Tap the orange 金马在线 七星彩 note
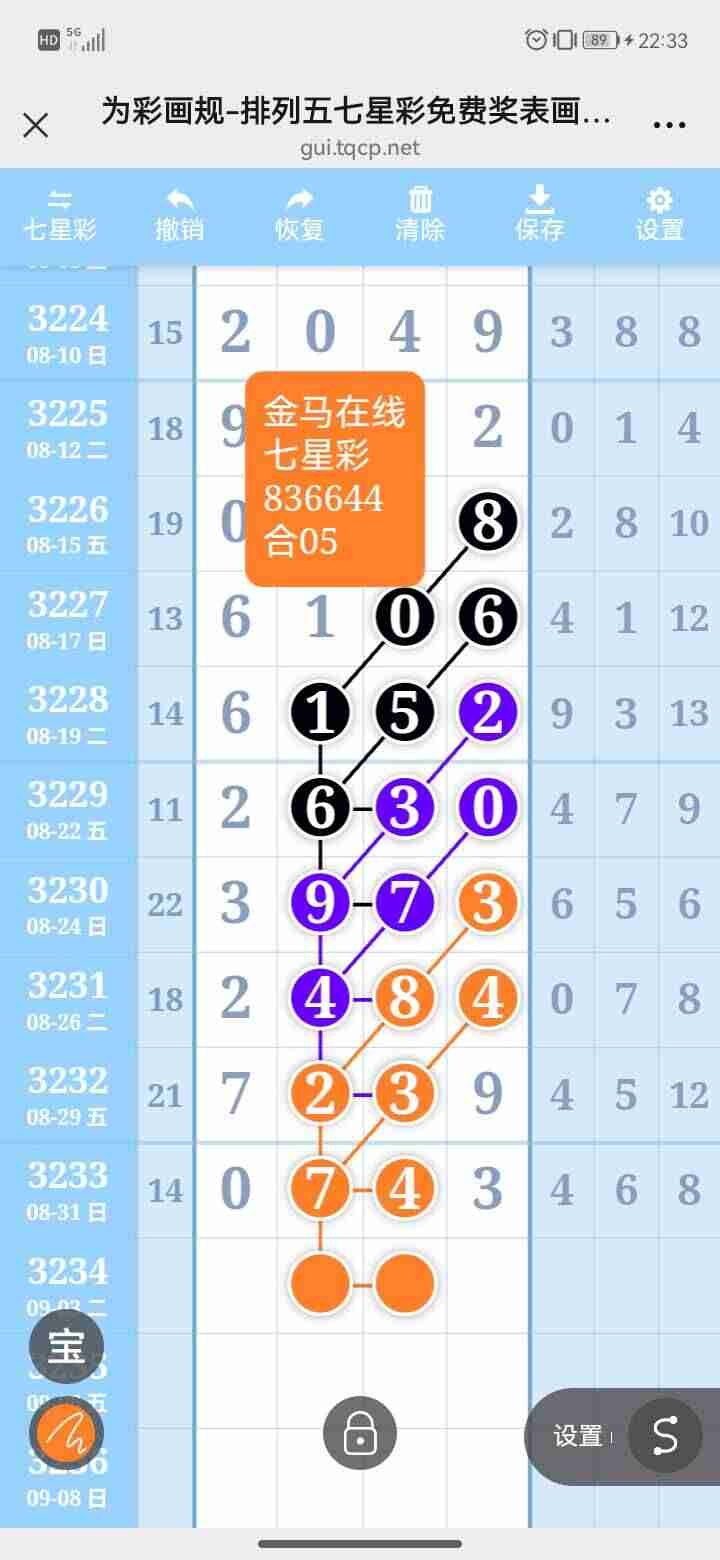720x1560 pixels. pos(334,478)
